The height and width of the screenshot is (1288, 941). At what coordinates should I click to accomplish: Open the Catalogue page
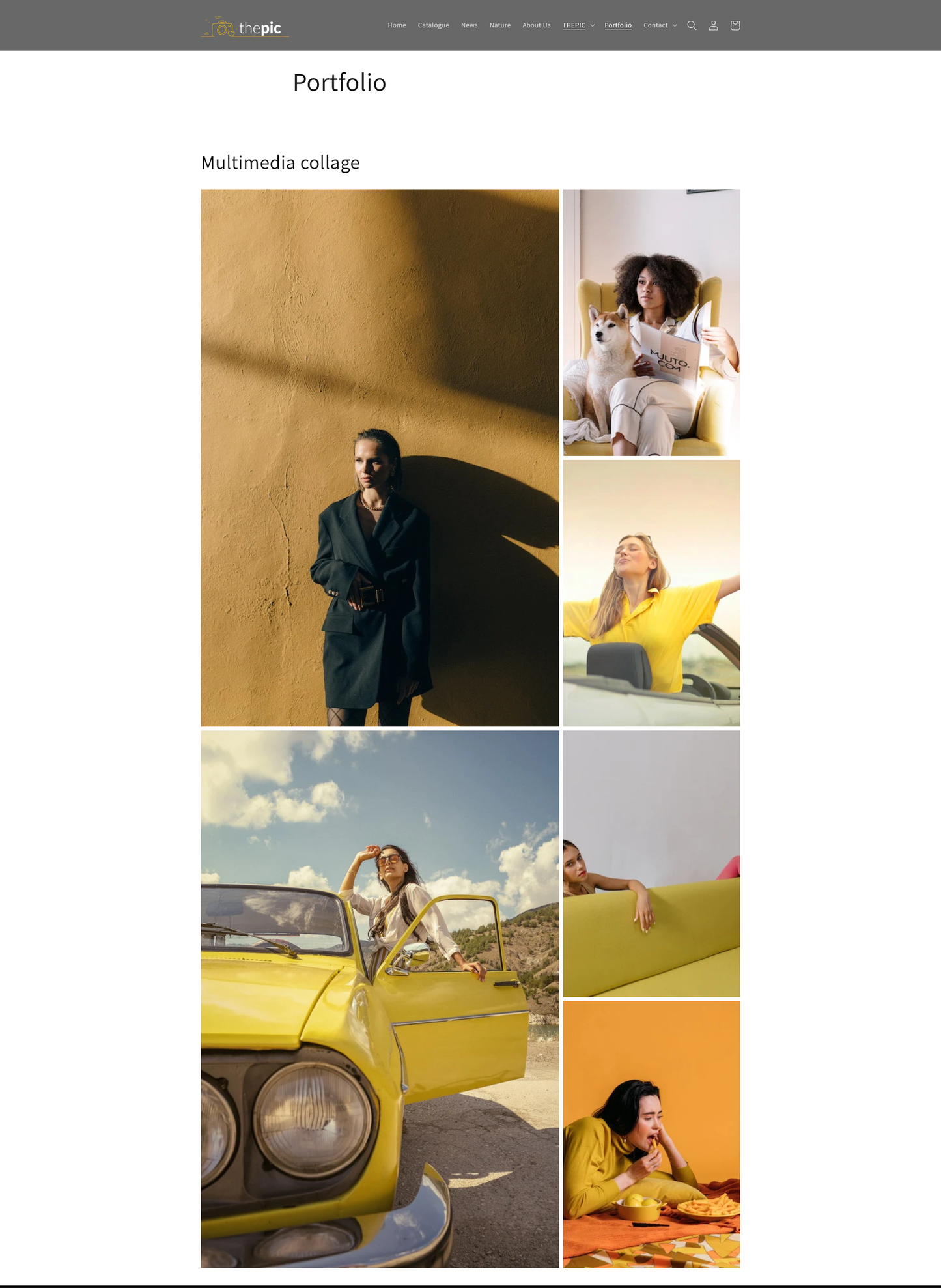pyautogui.click(x=433, y=25)
